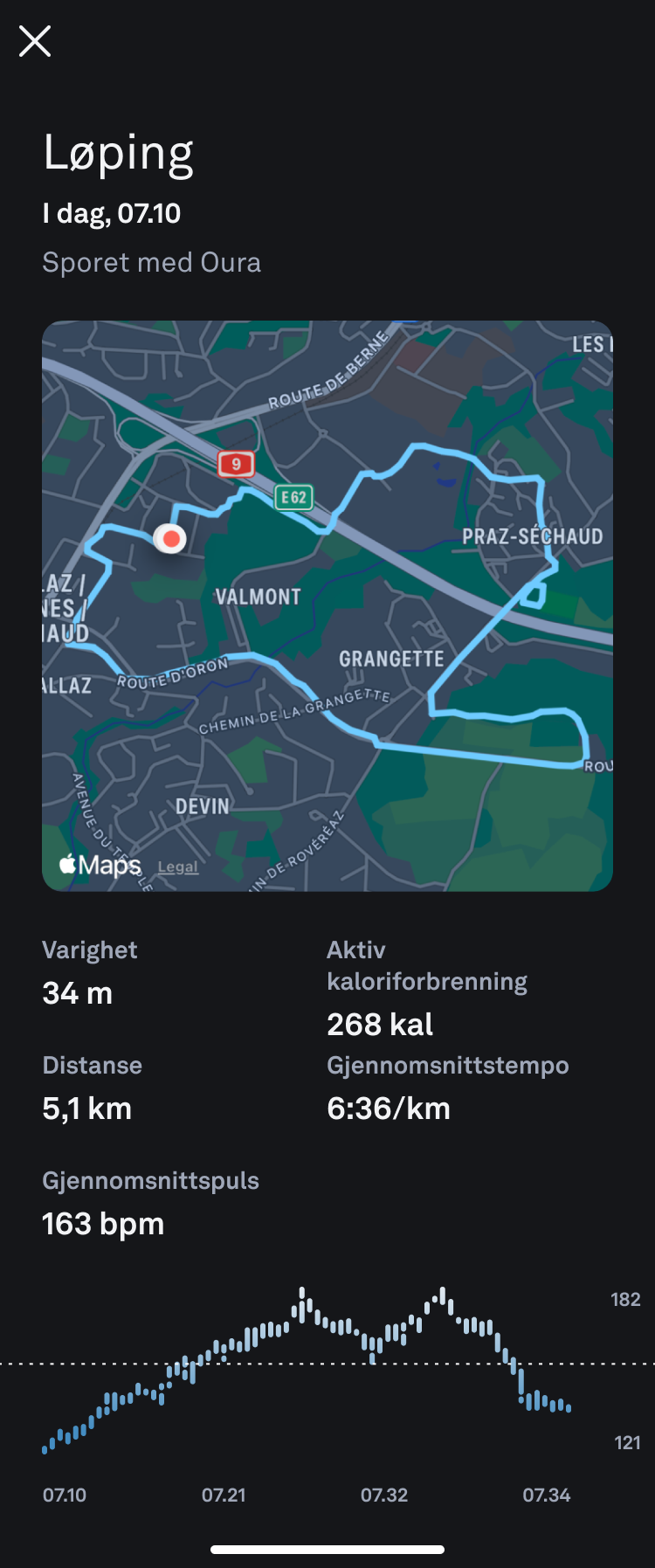Open the running route map
Image resolution: width=655 pixels, height=1568 pixels.
click(327, 605)
